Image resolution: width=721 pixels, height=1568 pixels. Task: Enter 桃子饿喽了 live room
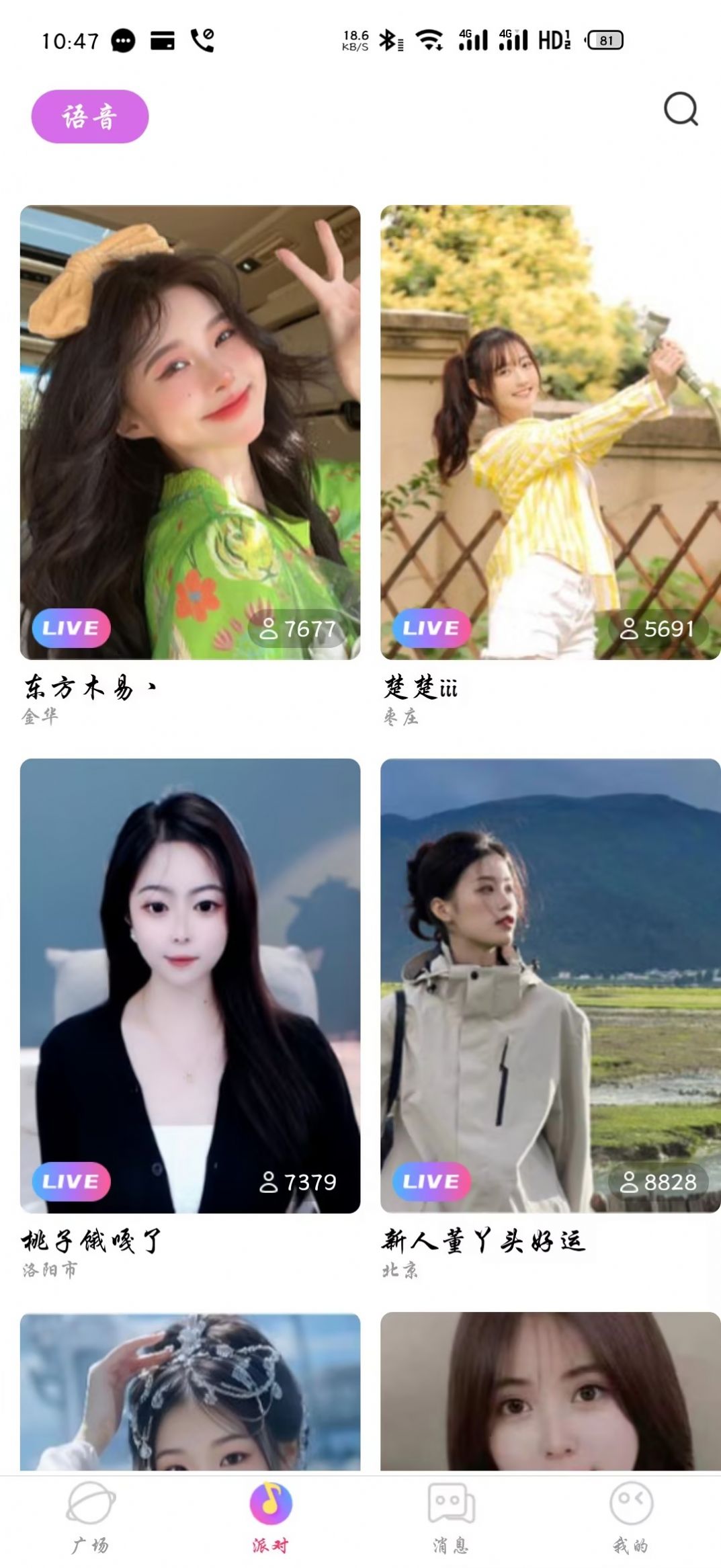(190, 985)
